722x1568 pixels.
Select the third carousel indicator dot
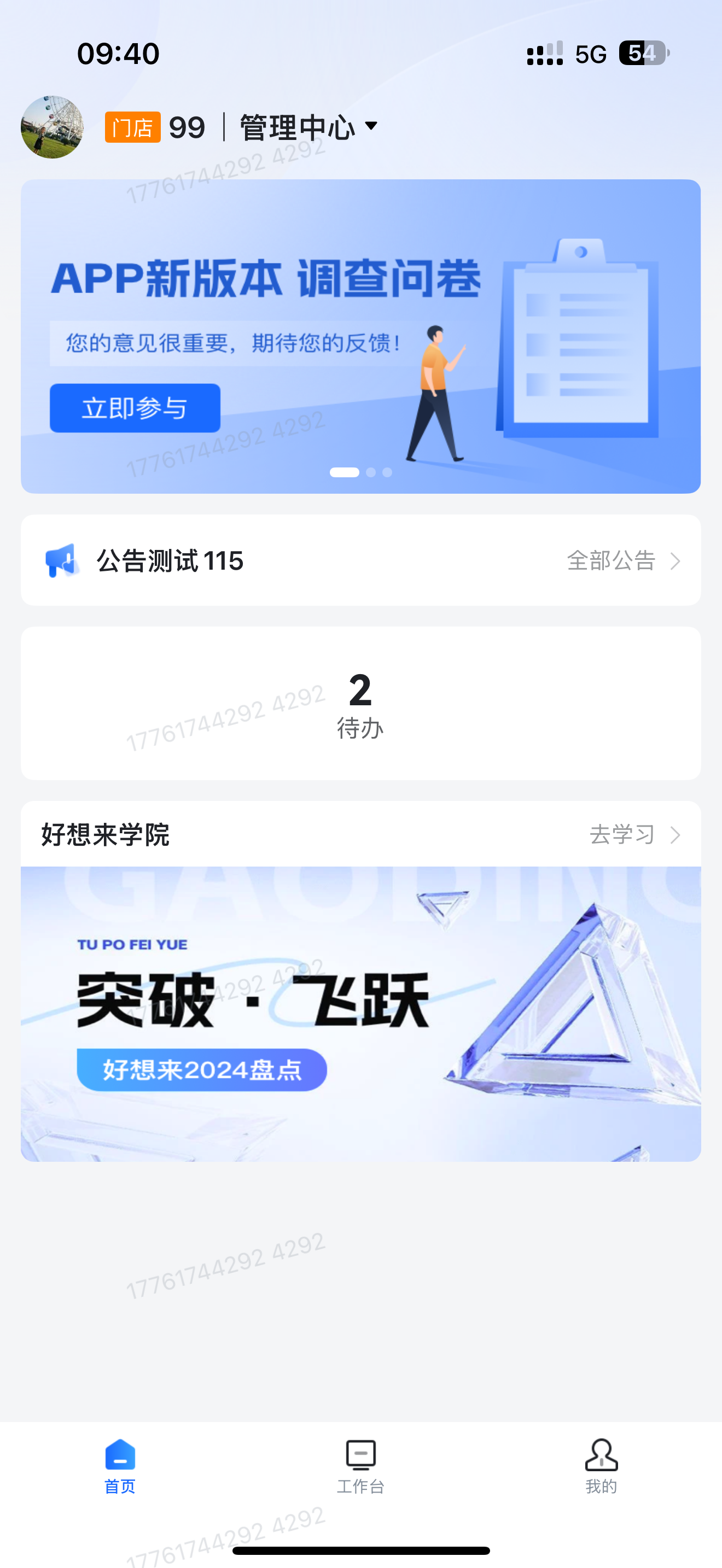point(387,472)
